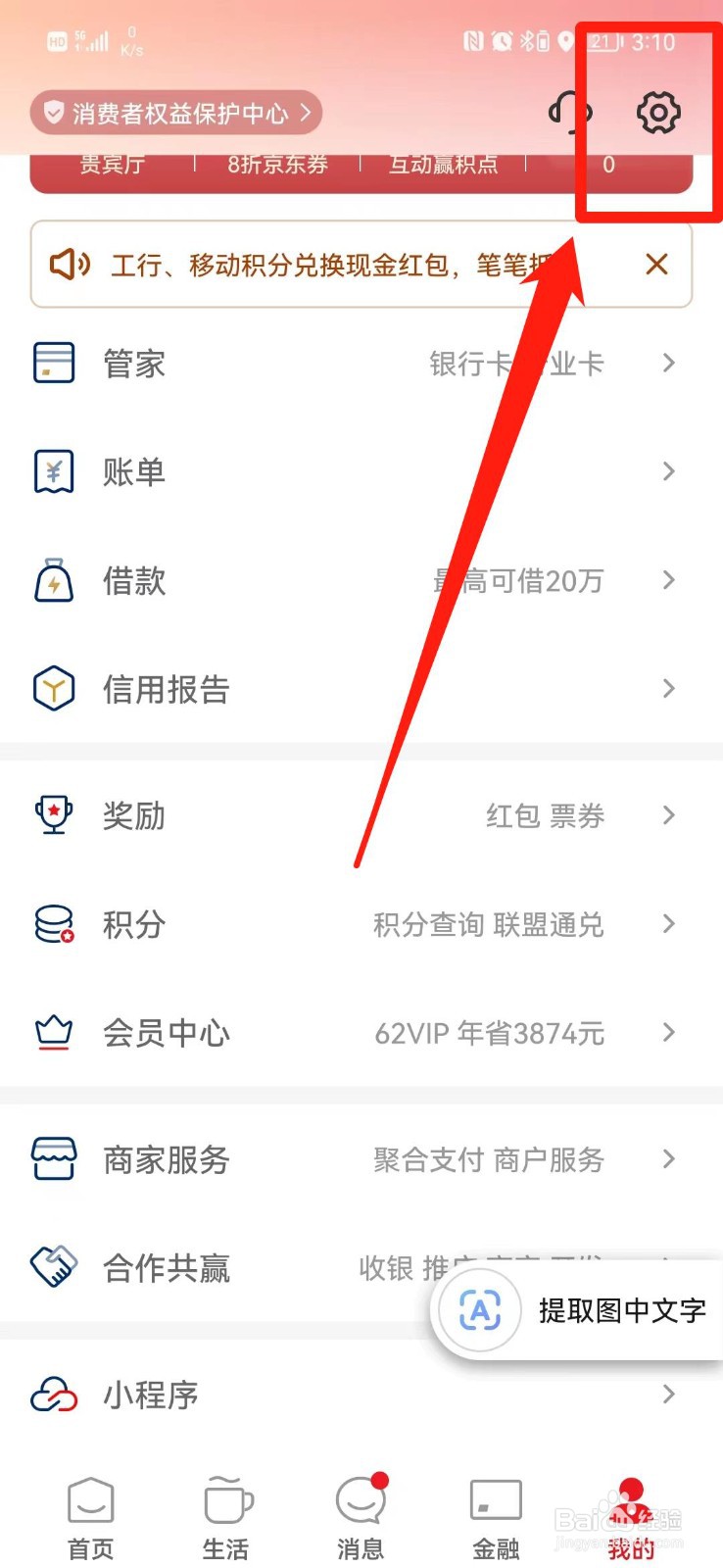Expand the 会员中心 row chevron
The width and height of the screenshot is (723, 1568).
pos(669,1032)
